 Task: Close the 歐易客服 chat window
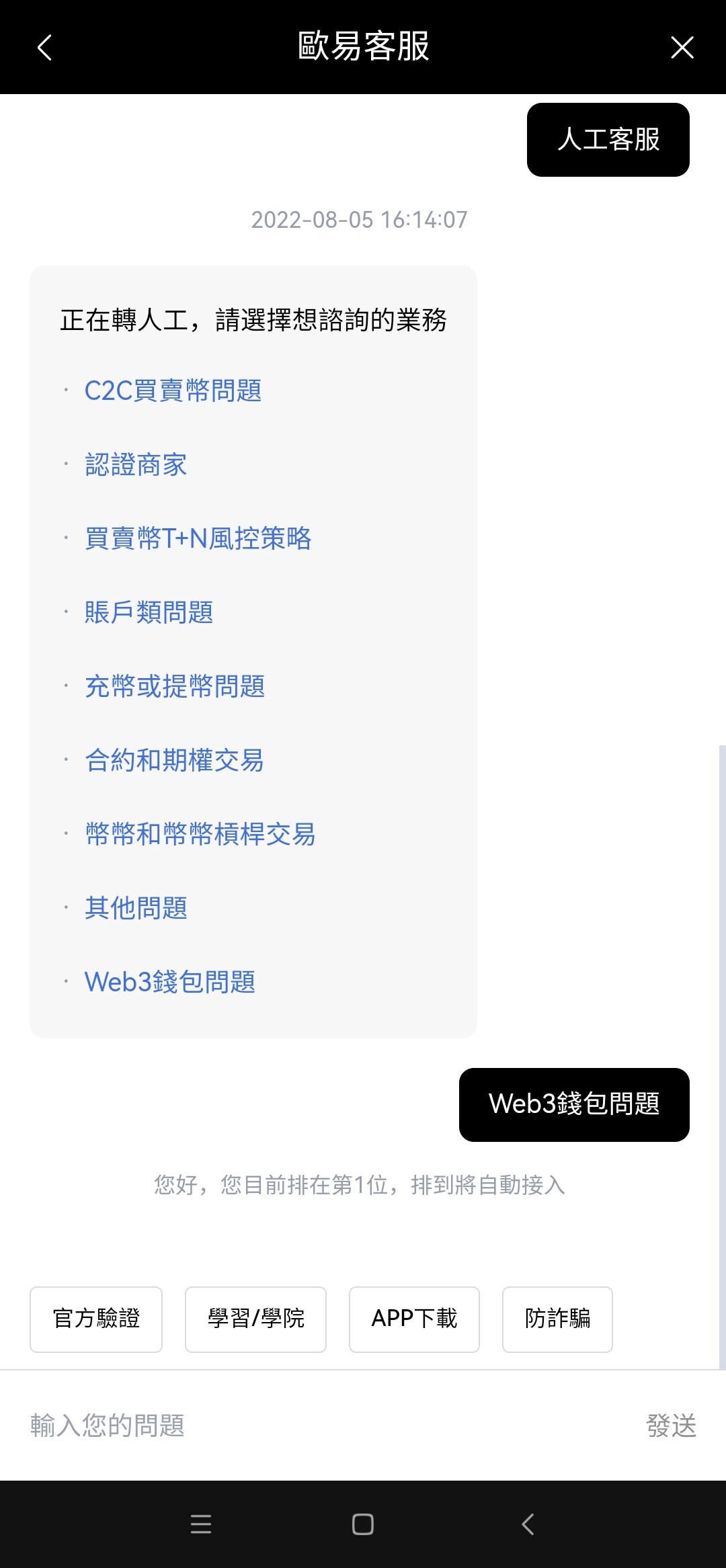682,48
